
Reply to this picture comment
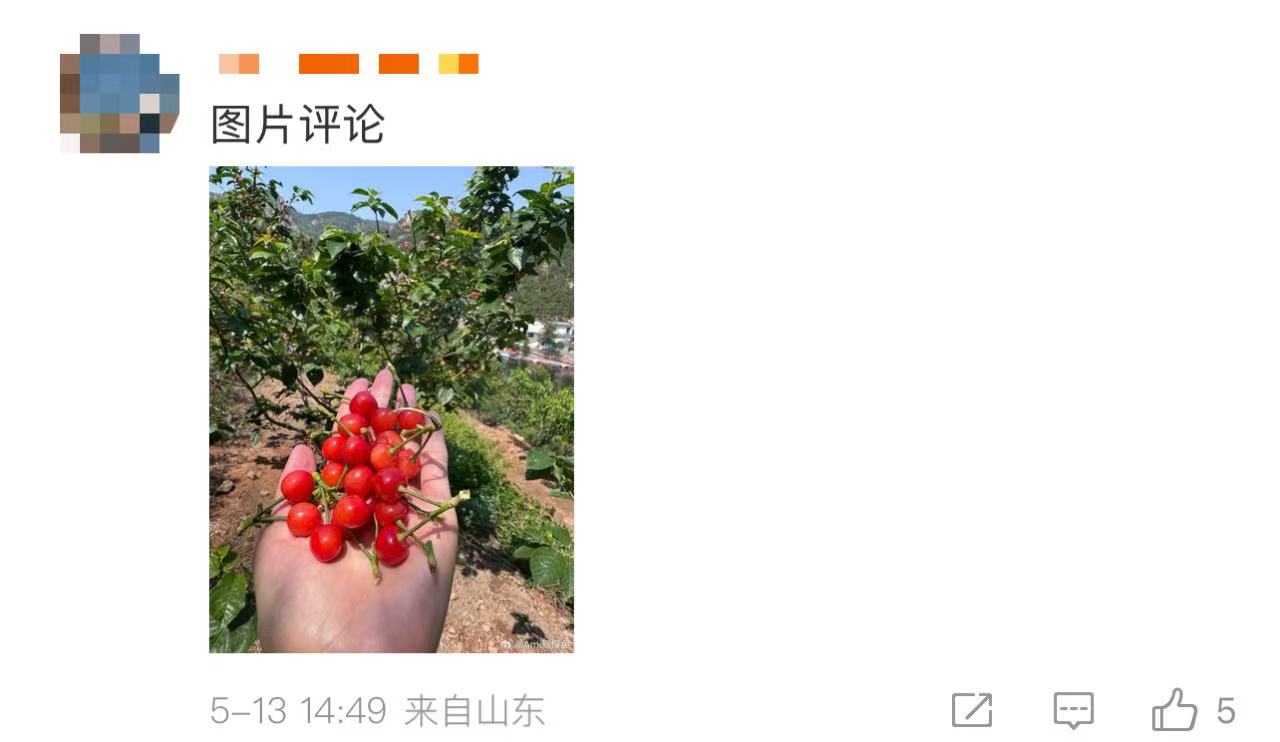1073,711
